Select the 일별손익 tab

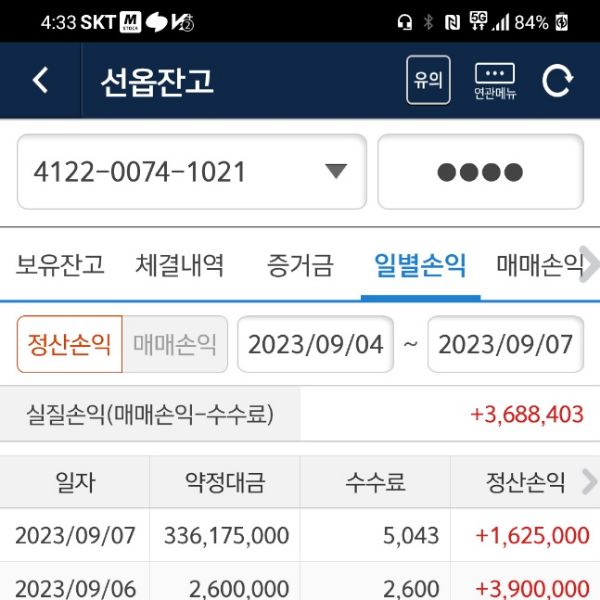tap(420, 265)
